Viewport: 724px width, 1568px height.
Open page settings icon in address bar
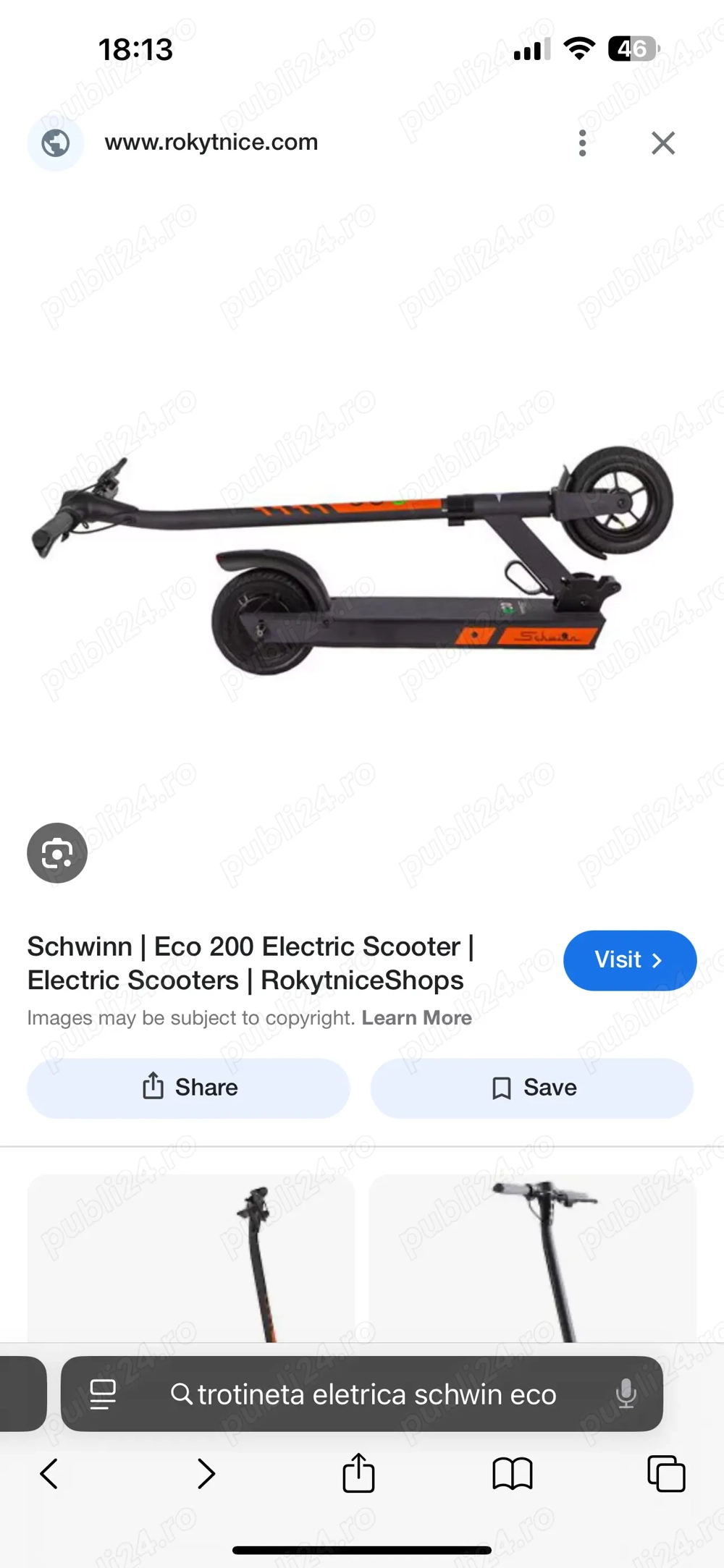pos(103,1394)
